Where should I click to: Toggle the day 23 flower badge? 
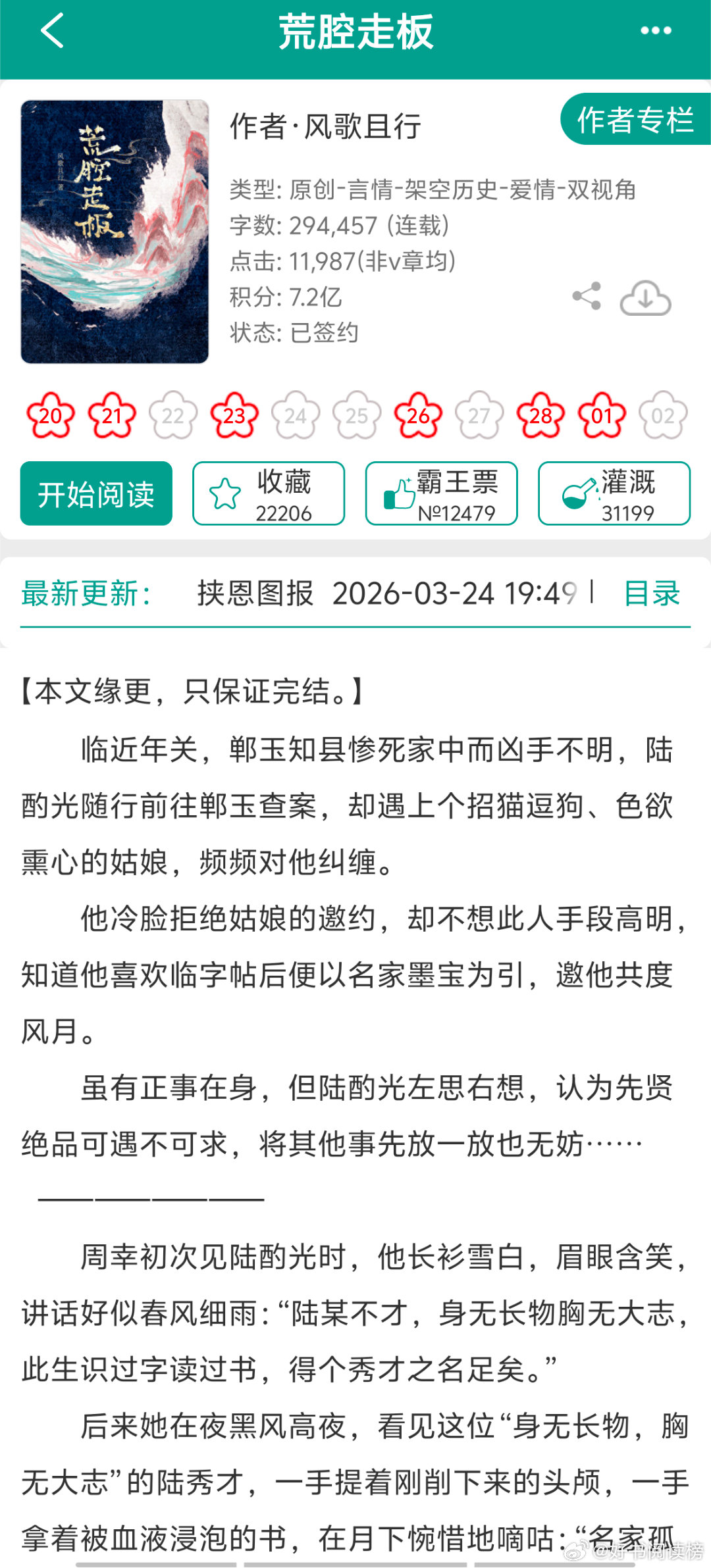click(x=233, y=415)
